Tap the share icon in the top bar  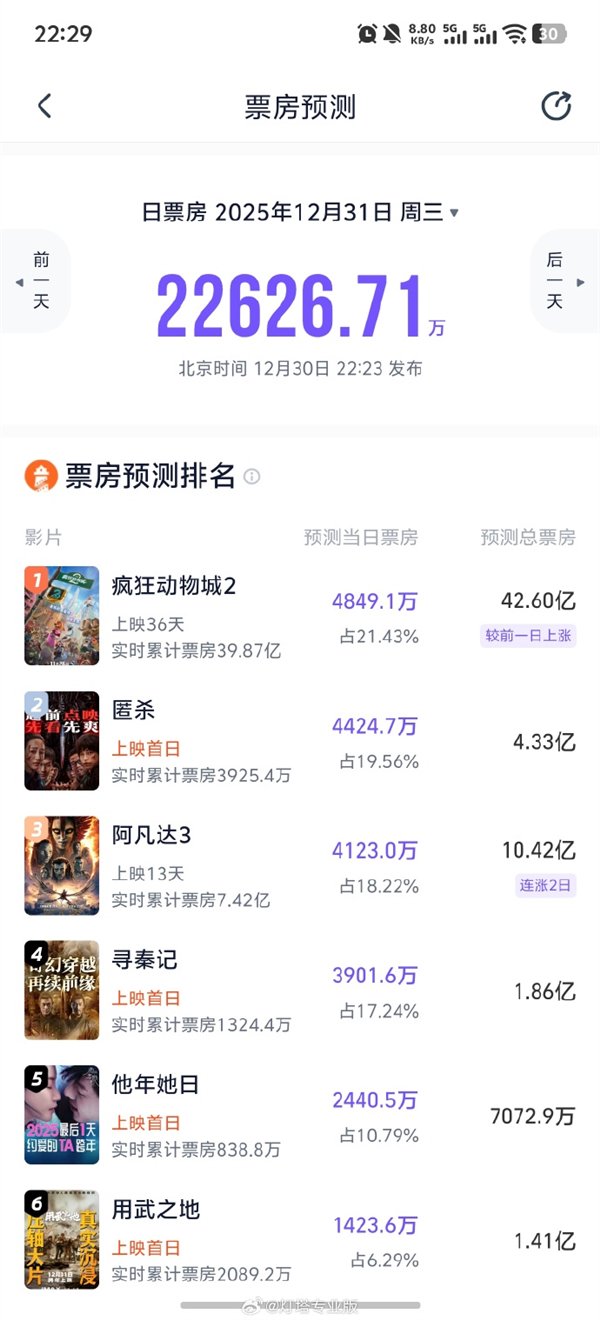tap(556, 107)
